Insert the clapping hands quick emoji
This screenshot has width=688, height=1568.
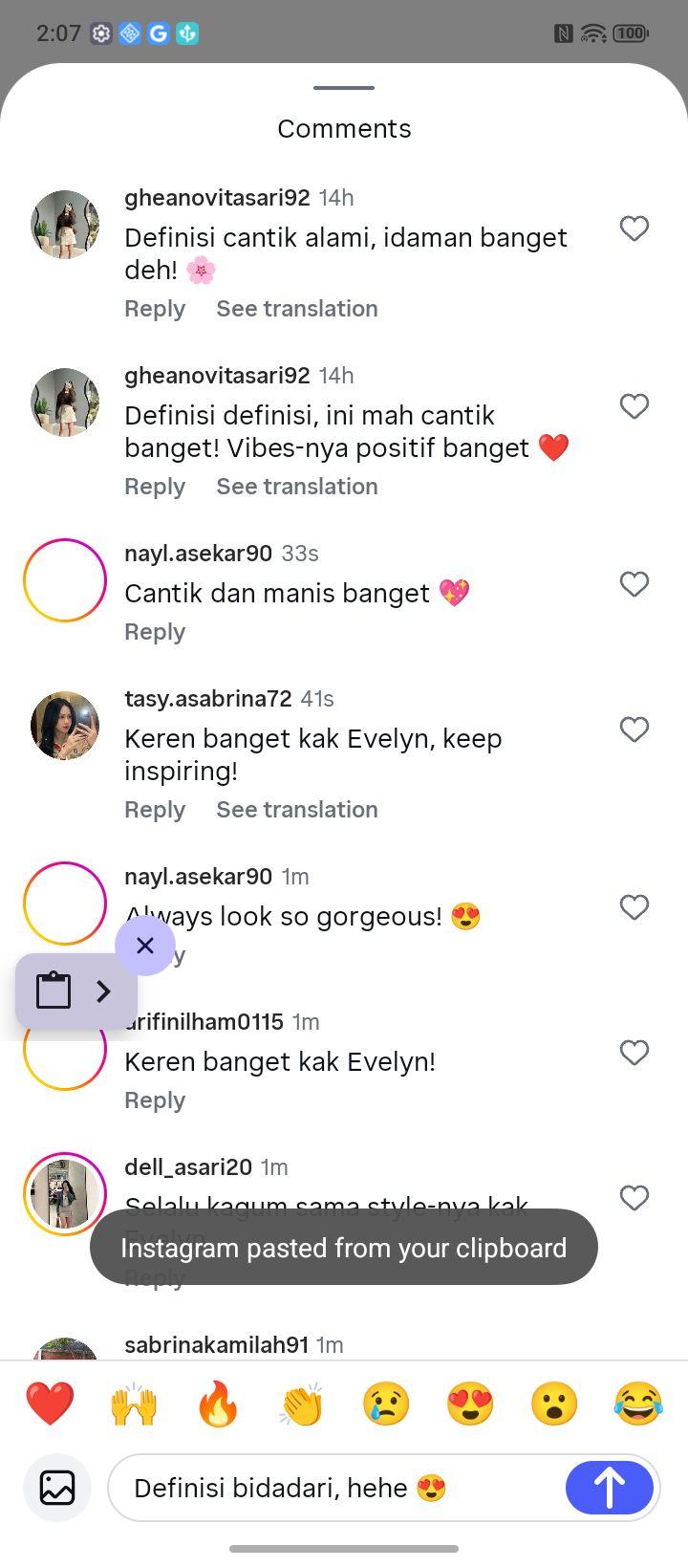tap(302, 1405)
